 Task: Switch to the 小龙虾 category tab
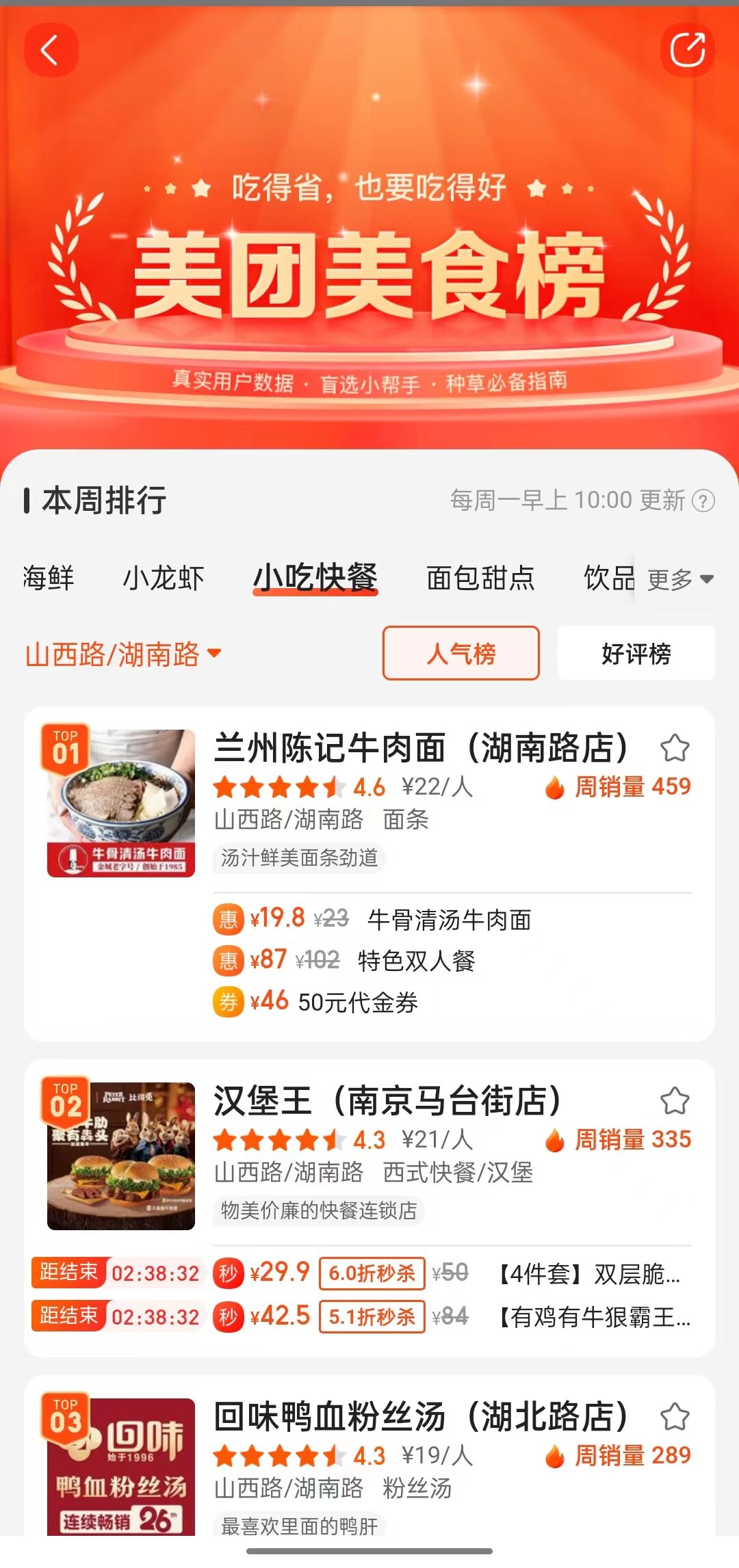pos(163,579)
